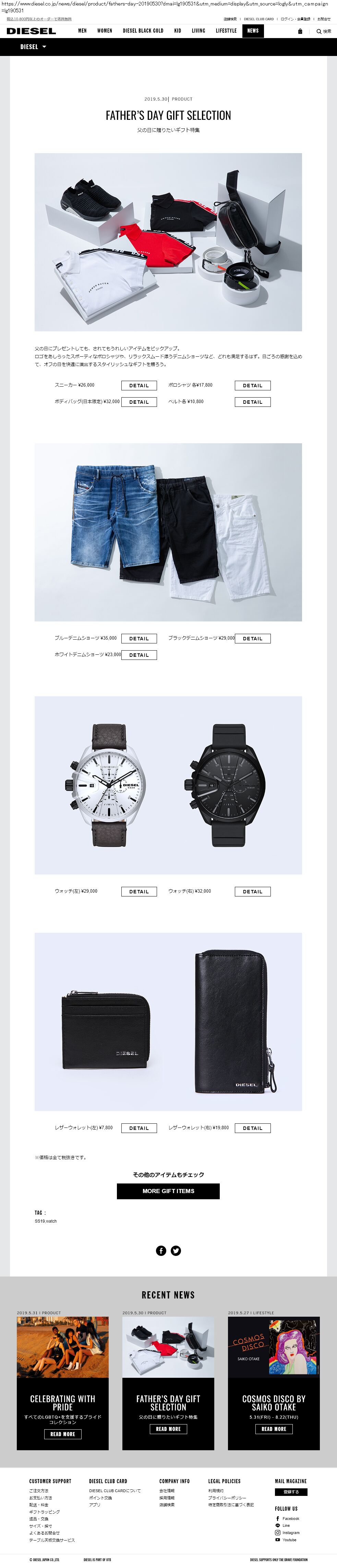Open DETAIL for ポロシャツ 各¥17,800
The image size is (337, 1568).
[x=252, y=385]
